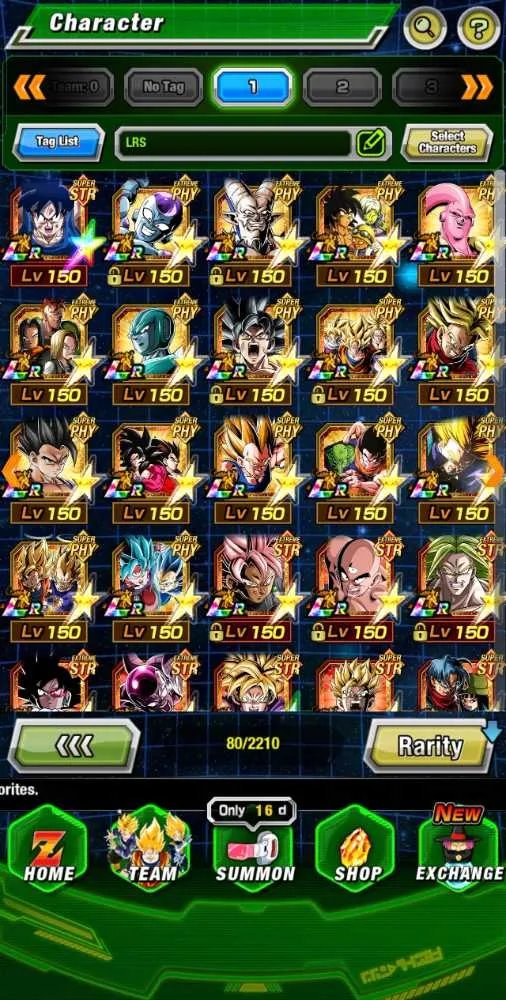The width and height of the screenshot is (506, 1000).
Task: Open the SUMMON menu
Action: (254, 848)
